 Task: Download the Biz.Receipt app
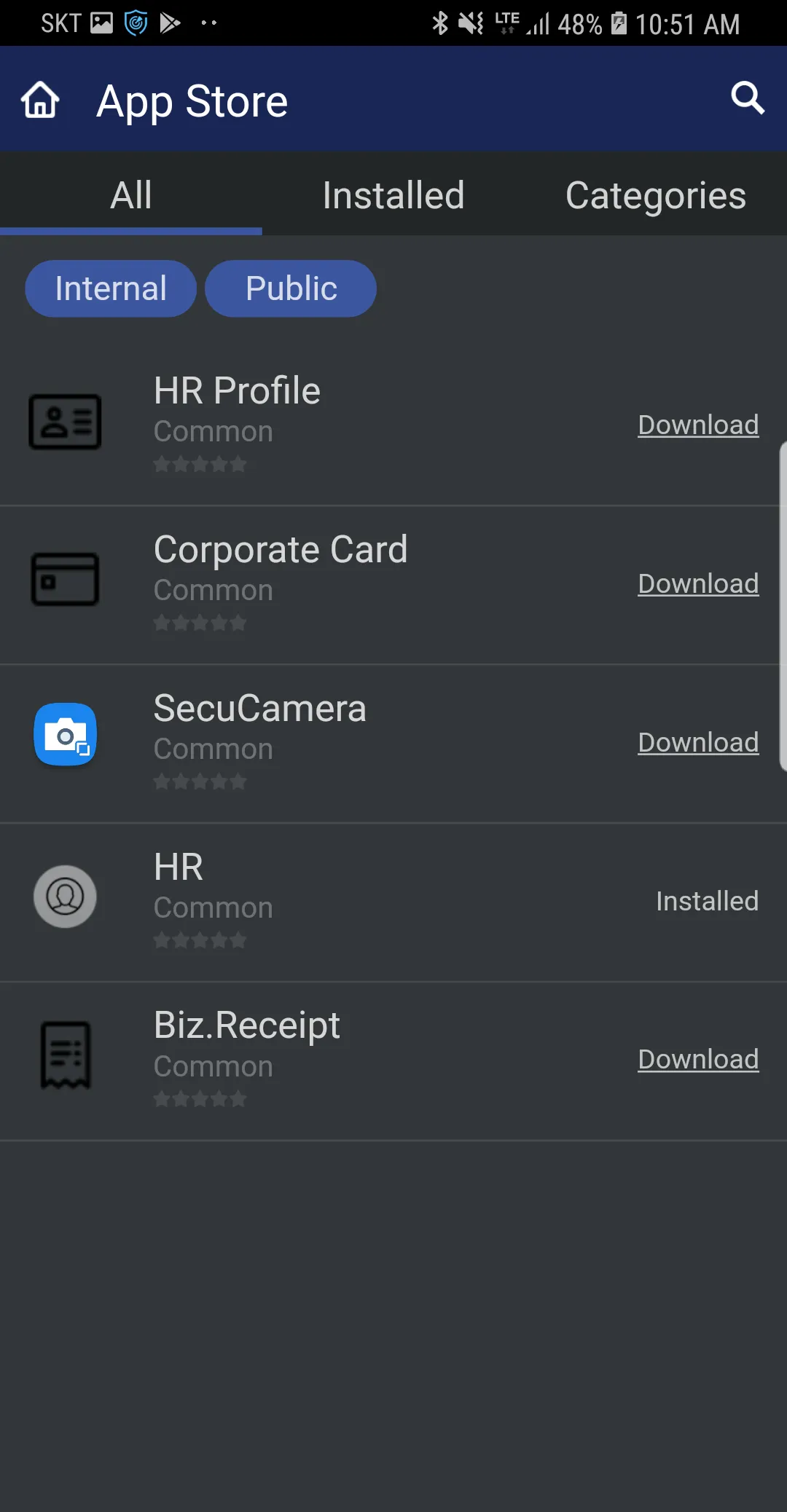pyautogui.click(x=697, y=1060)
